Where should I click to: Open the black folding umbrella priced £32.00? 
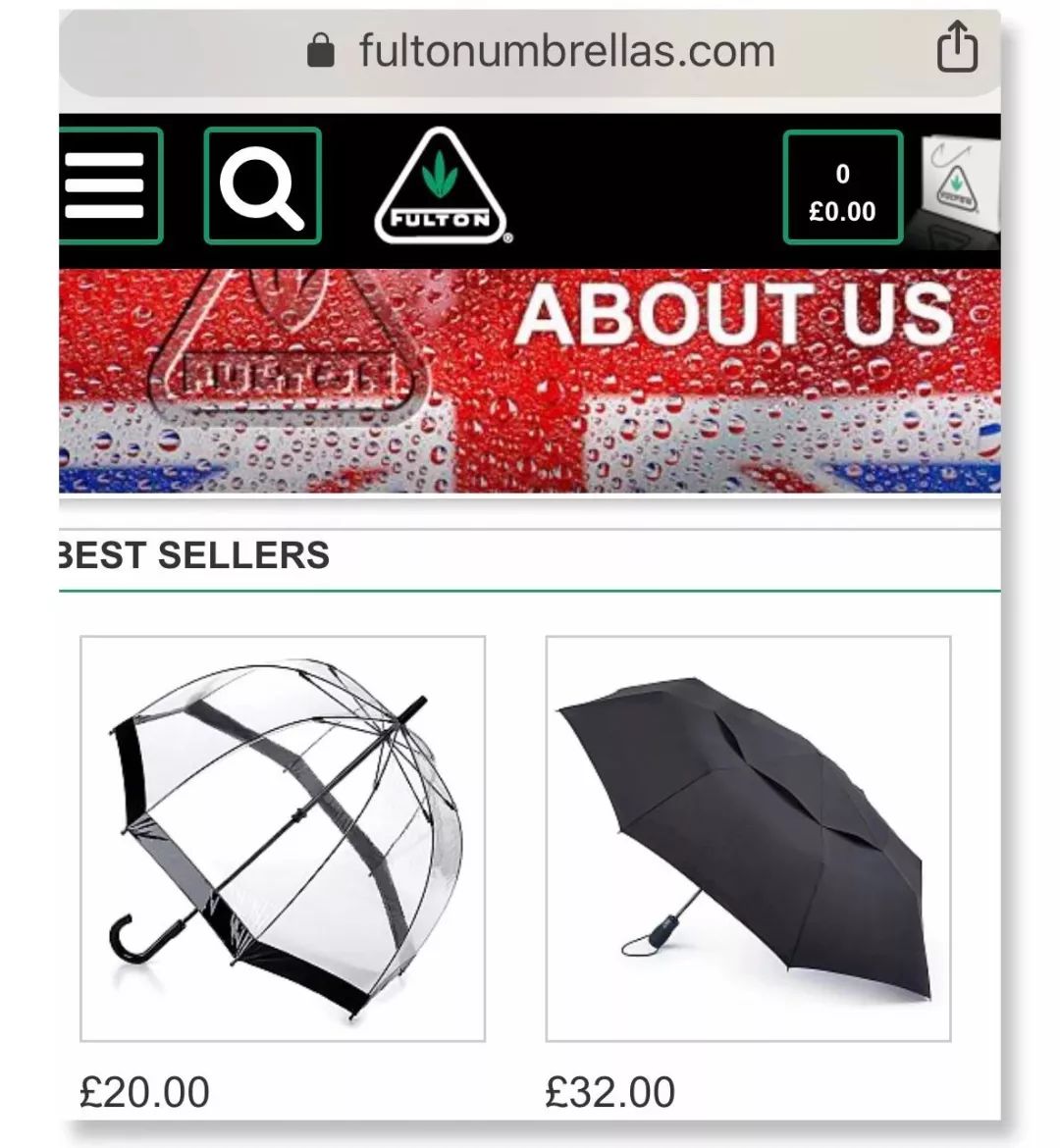click(748, 839)
